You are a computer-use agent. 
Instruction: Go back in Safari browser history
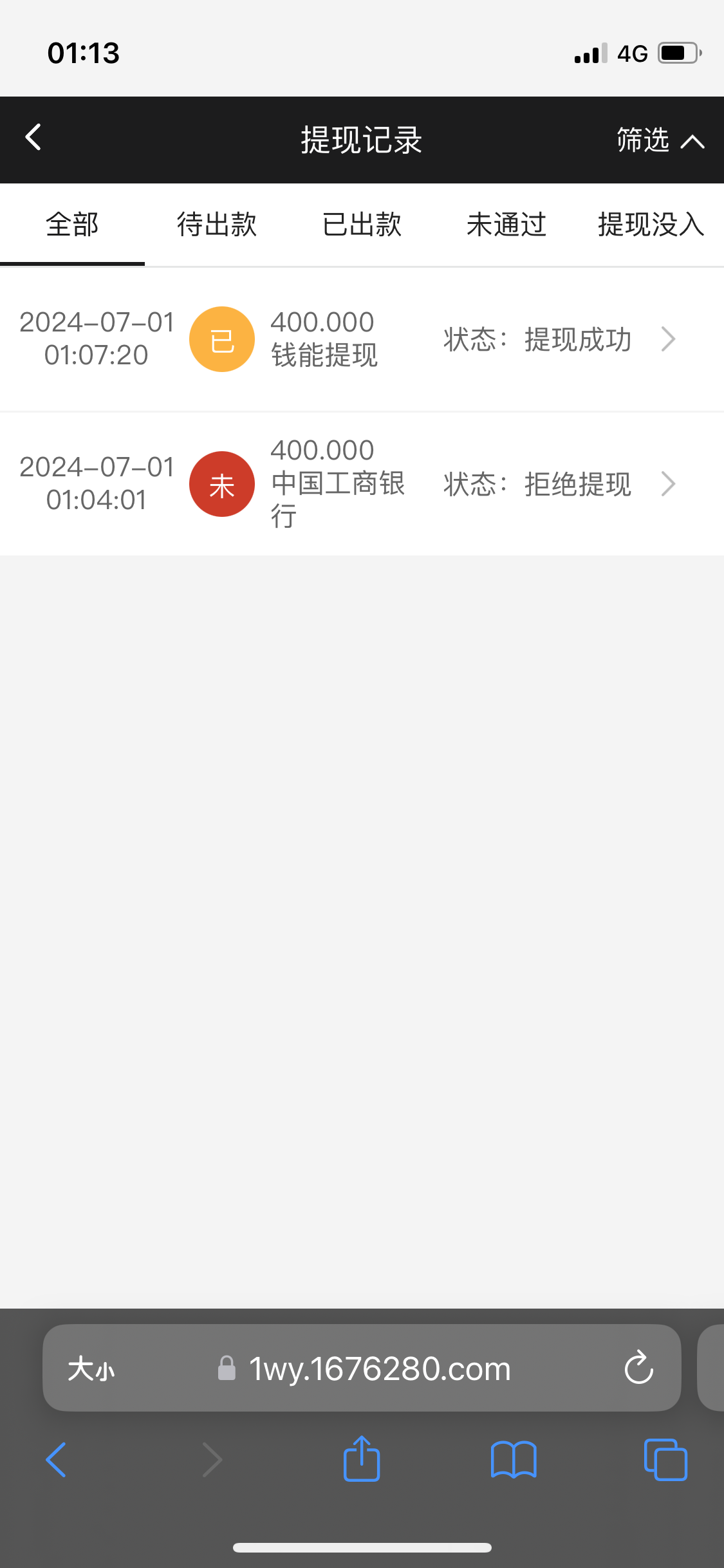[x=56, y=1460]
